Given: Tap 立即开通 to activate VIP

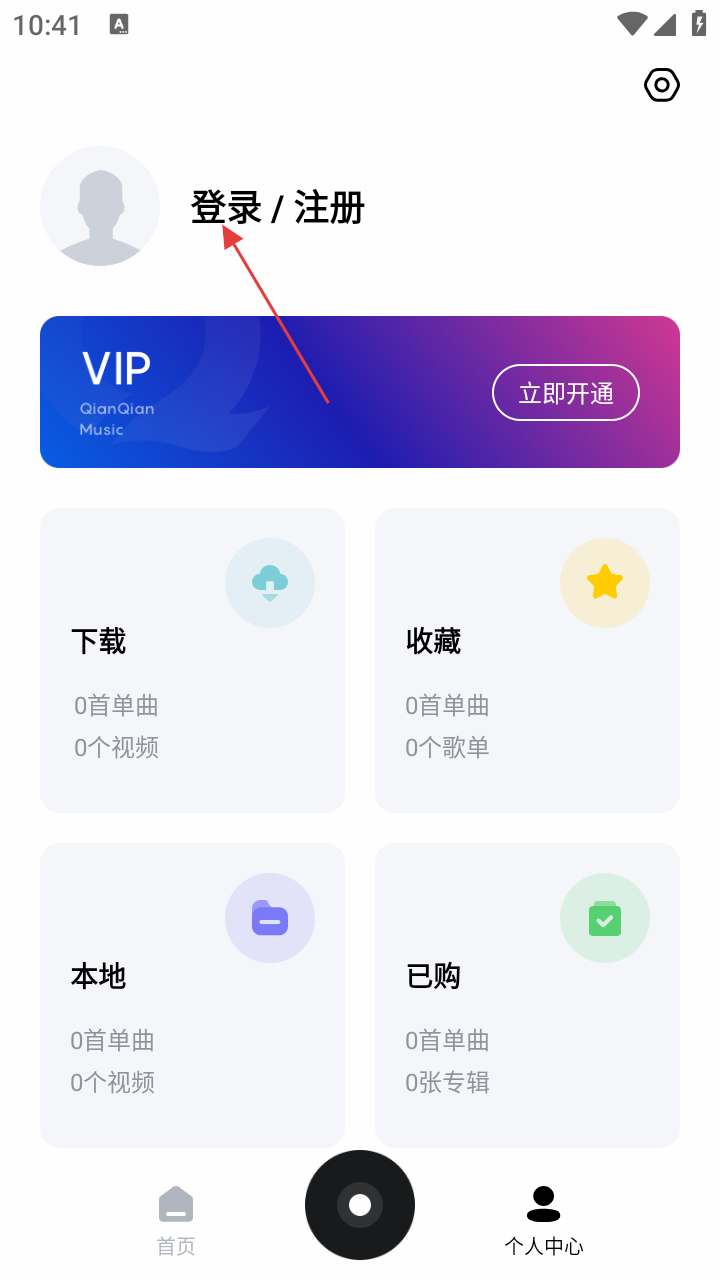Looking at the screenshot, I should 566,393.
